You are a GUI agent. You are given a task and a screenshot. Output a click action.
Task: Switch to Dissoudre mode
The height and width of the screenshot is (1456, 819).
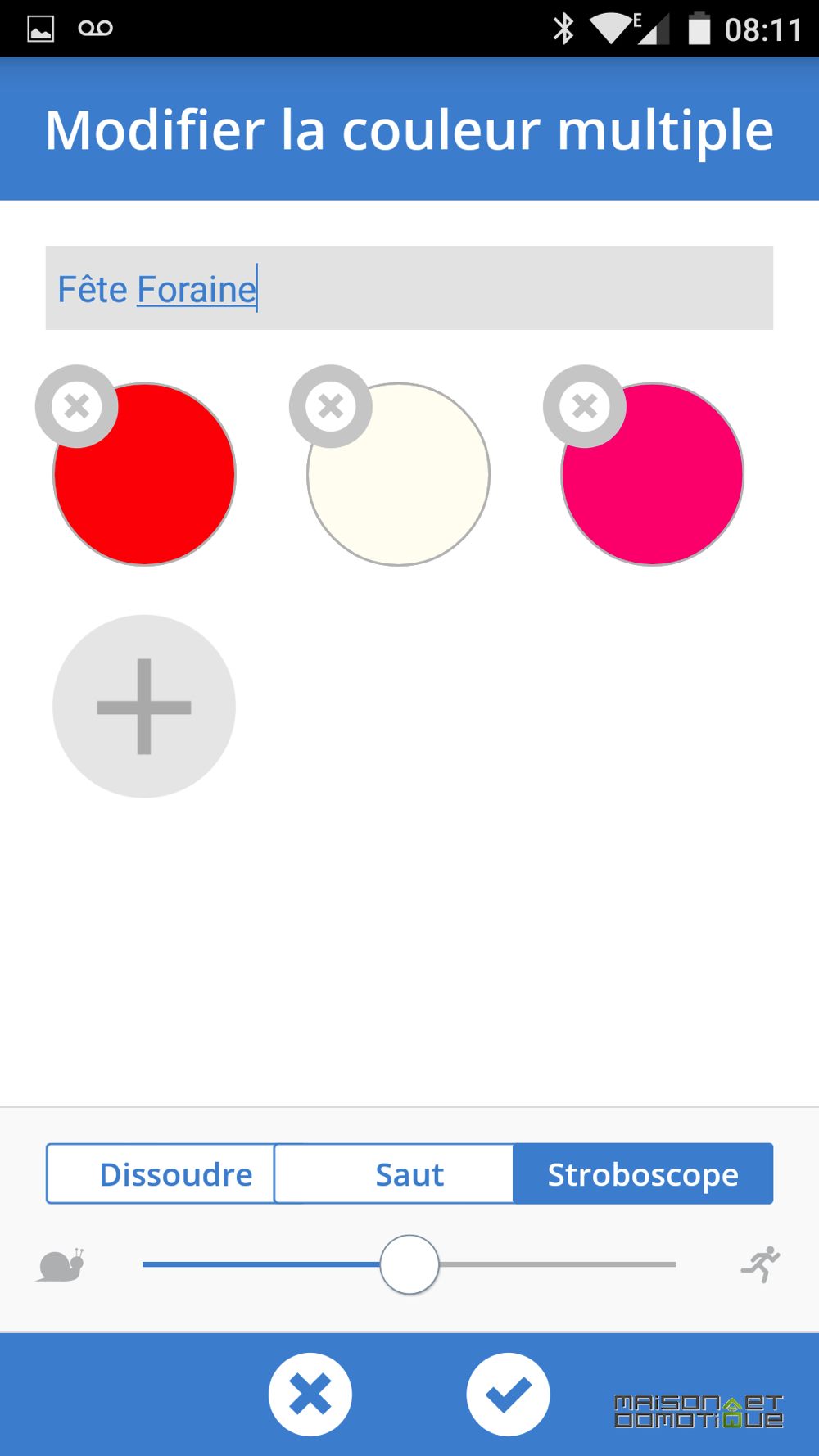pos(161,1173)
